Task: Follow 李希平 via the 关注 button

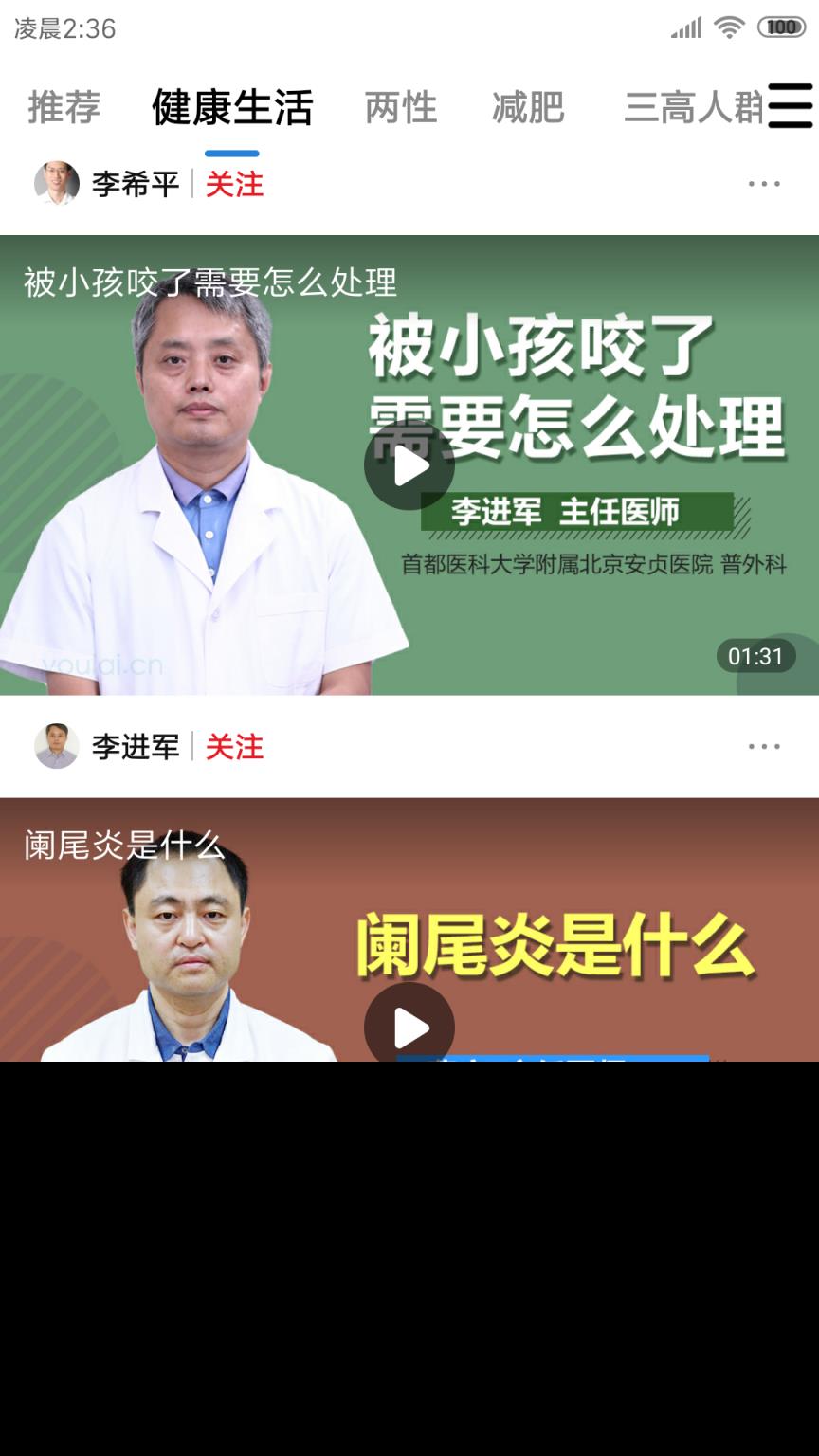Action: click(235, 186)
